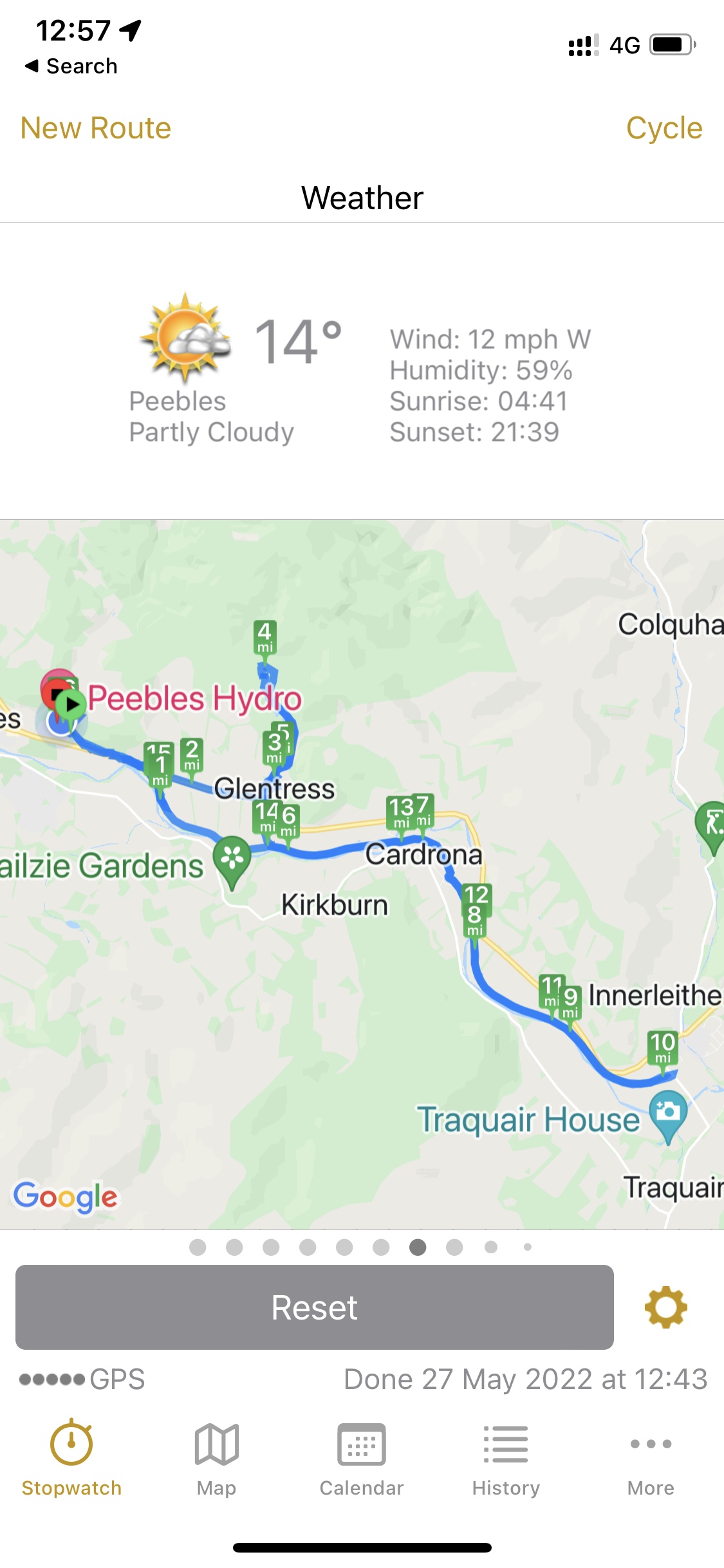Return to Search via back link
724x1568 pixels.
coord(71,66)
